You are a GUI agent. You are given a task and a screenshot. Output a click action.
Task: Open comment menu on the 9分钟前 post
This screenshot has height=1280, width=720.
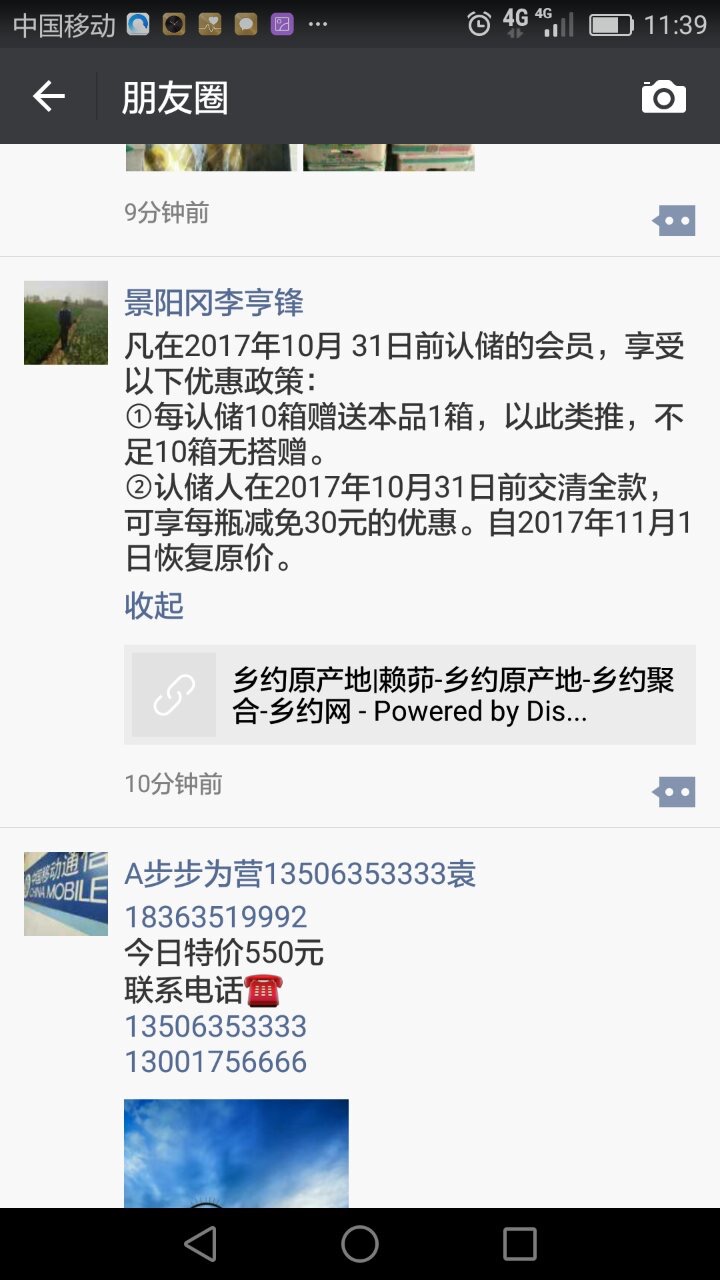(x=675, y=220)
